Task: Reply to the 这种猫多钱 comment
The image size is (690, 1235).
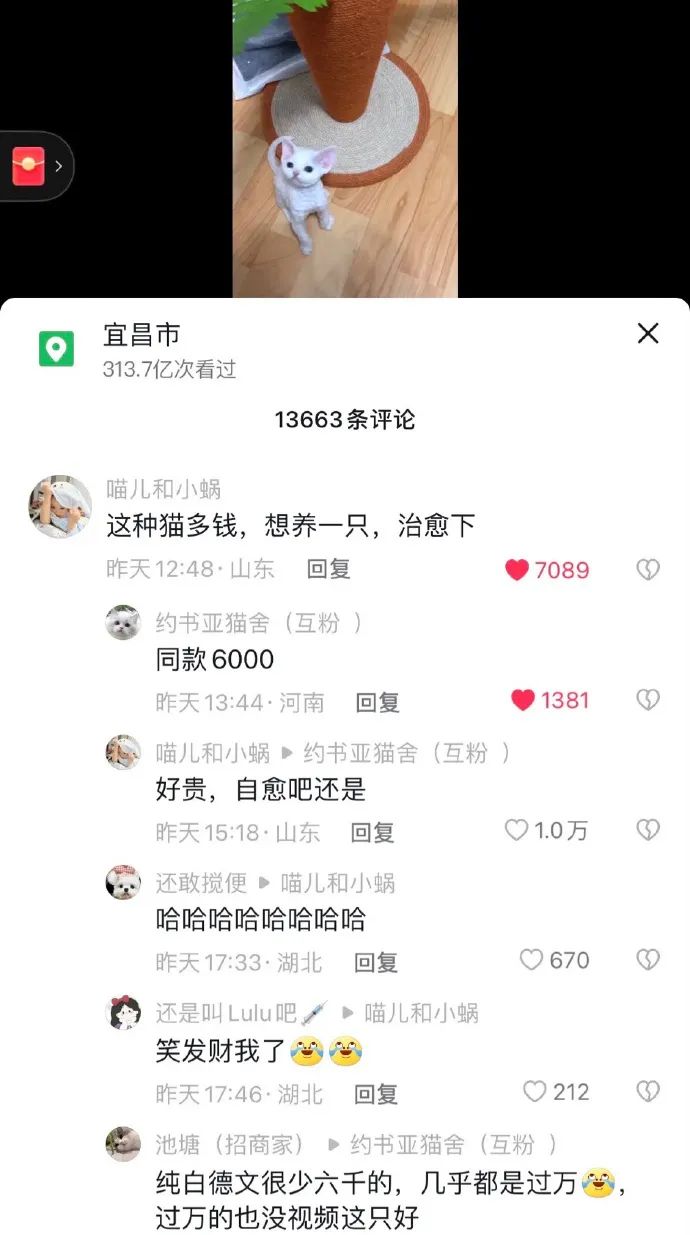Action: [328, 569]
